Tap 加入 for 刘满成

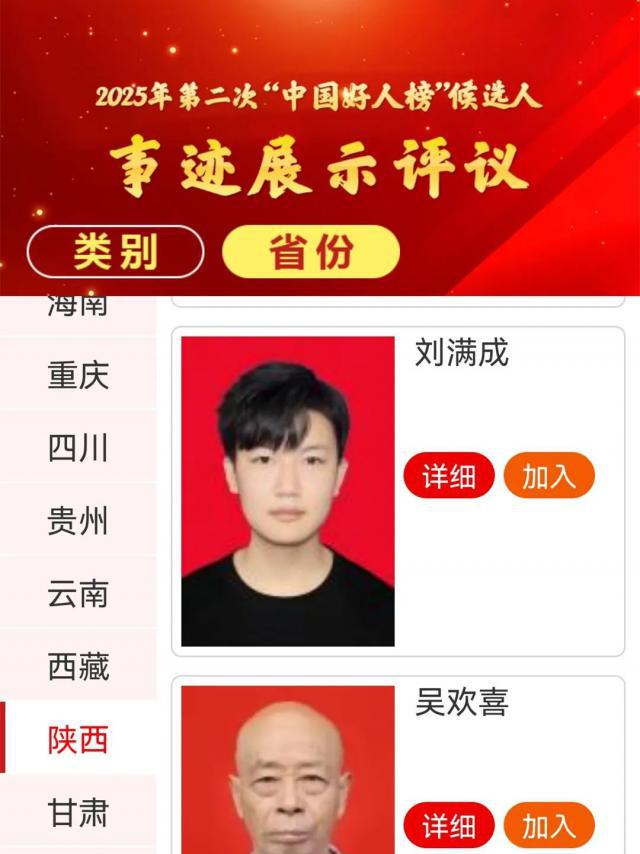pos(549,476)
